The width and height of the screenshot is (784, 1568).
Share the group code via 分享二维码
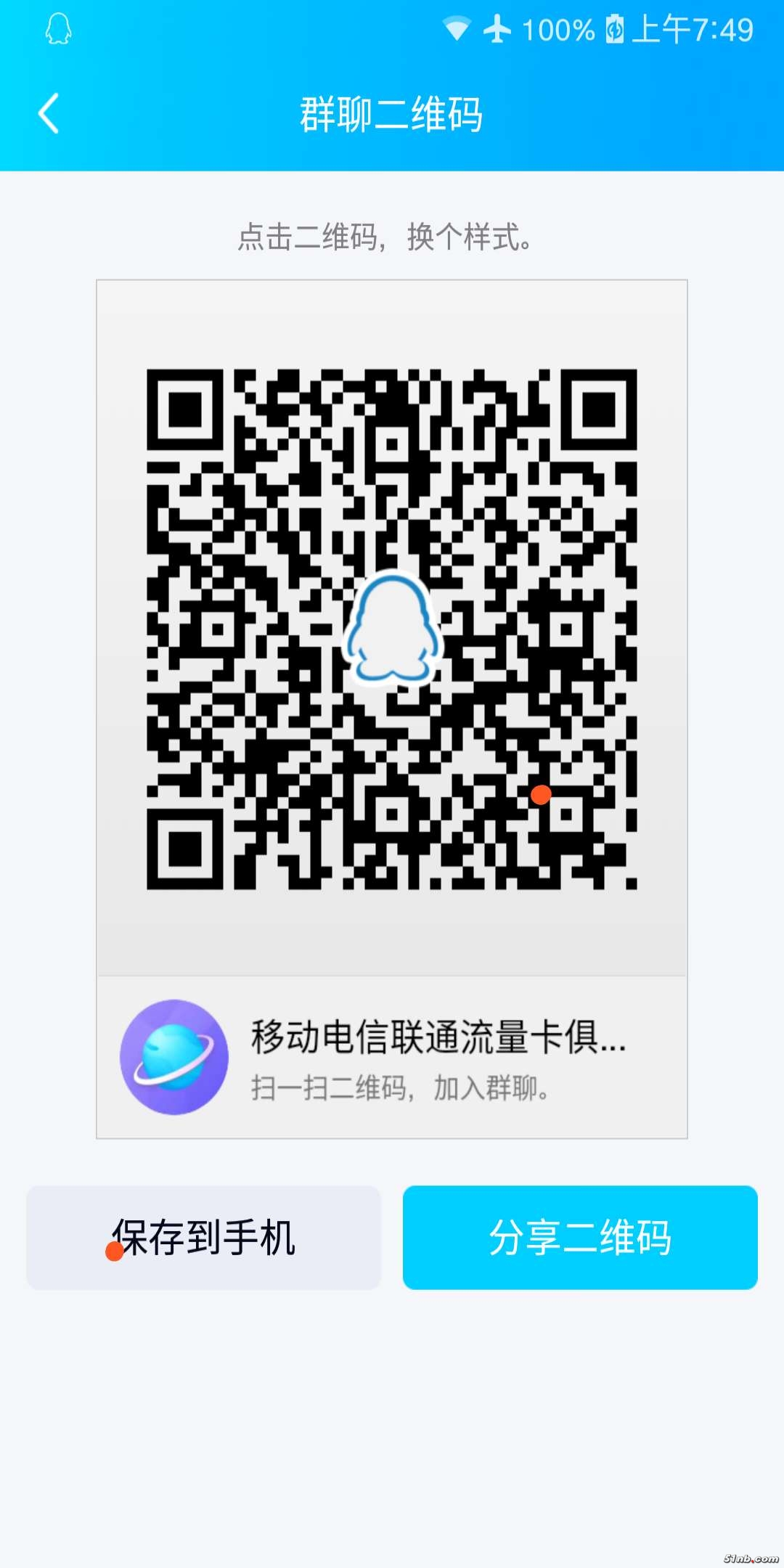(580, 1237)
